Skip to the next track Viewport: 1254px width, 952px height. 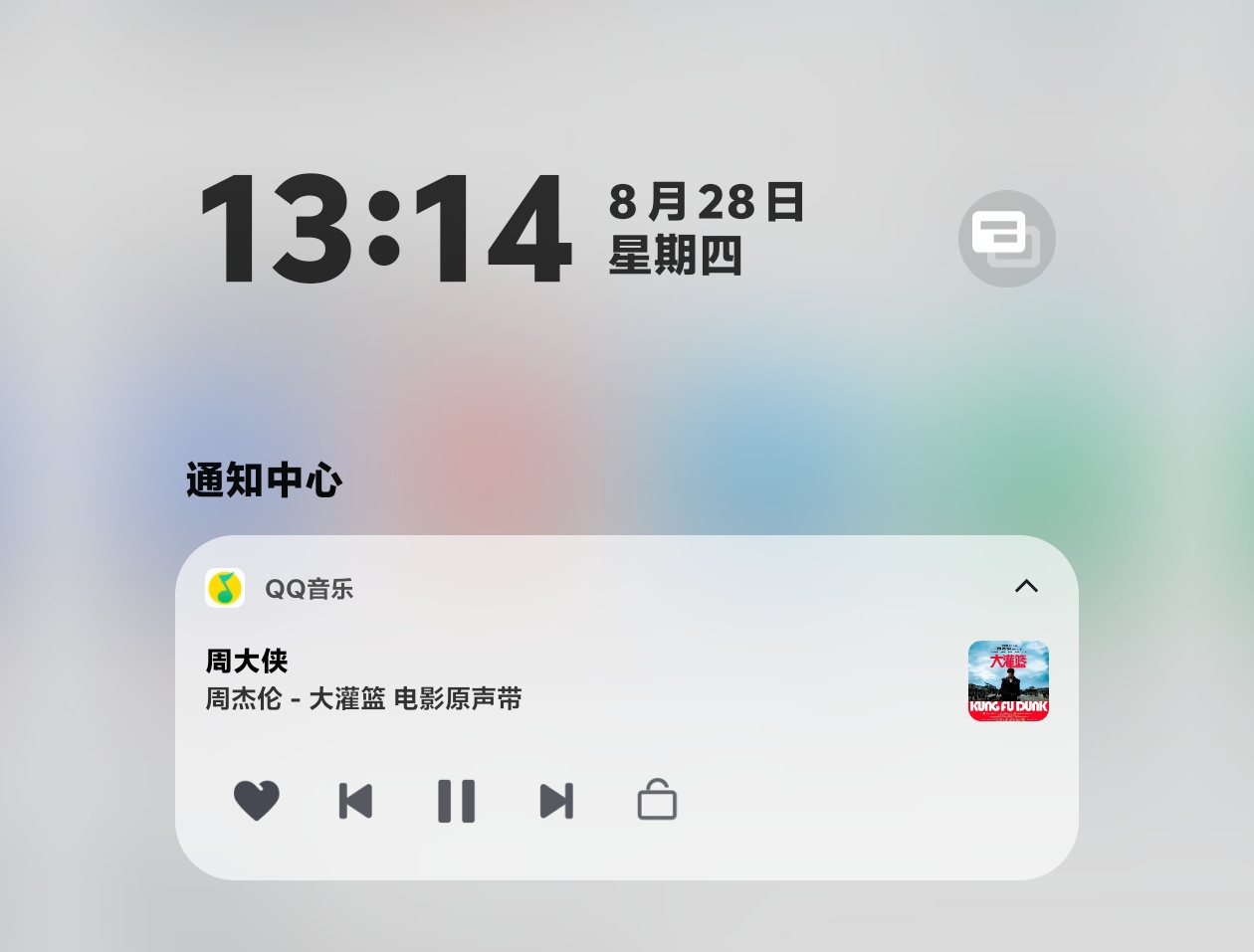(556, 801)
